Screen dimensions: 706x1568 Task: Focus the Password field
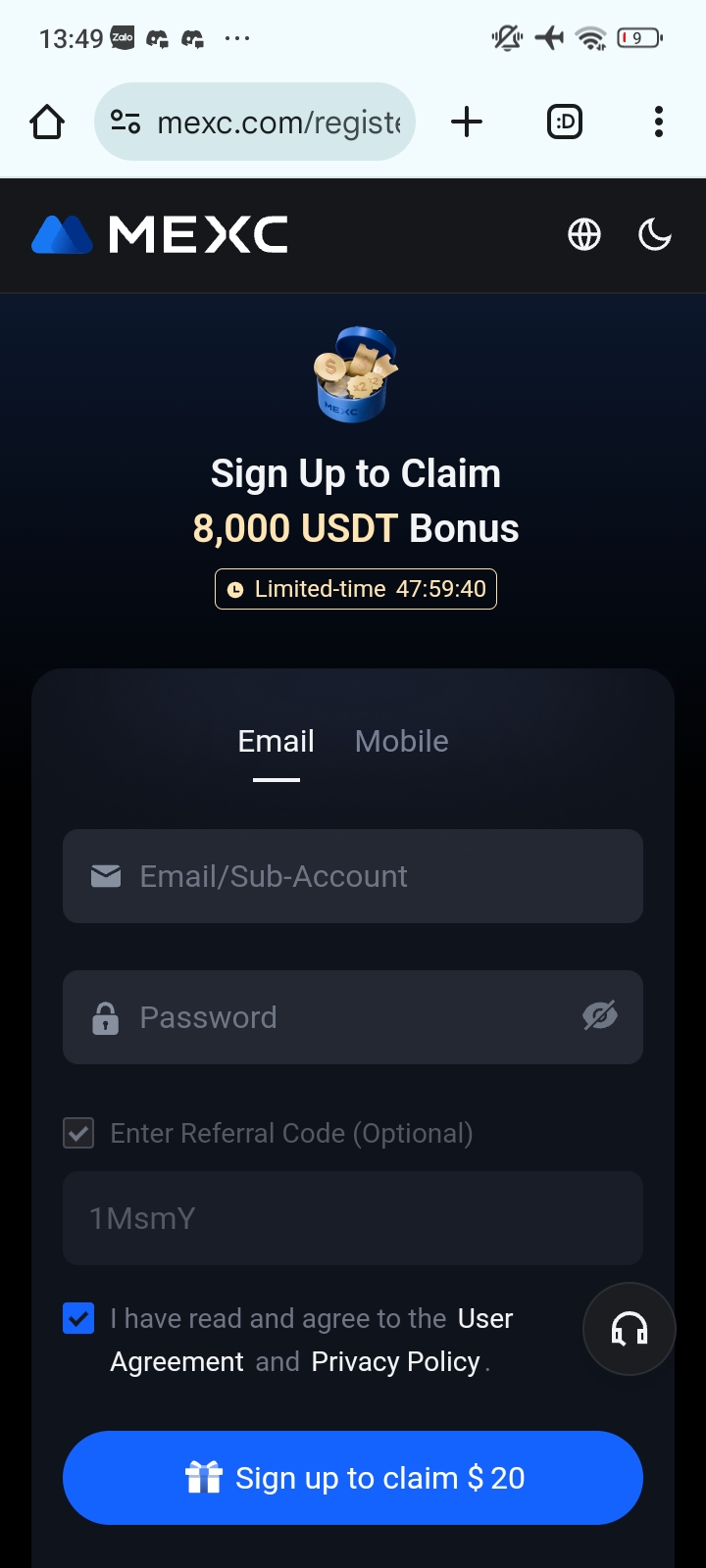tap(333, 1017)
